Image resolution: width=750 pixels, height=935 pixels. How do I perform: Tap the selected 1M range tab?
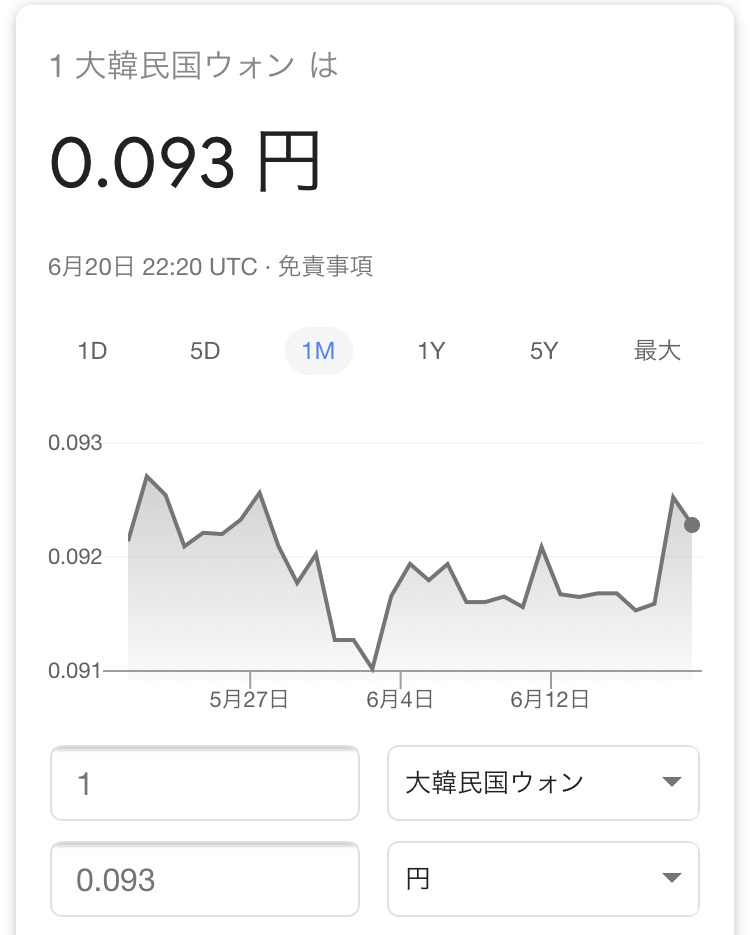318,351
